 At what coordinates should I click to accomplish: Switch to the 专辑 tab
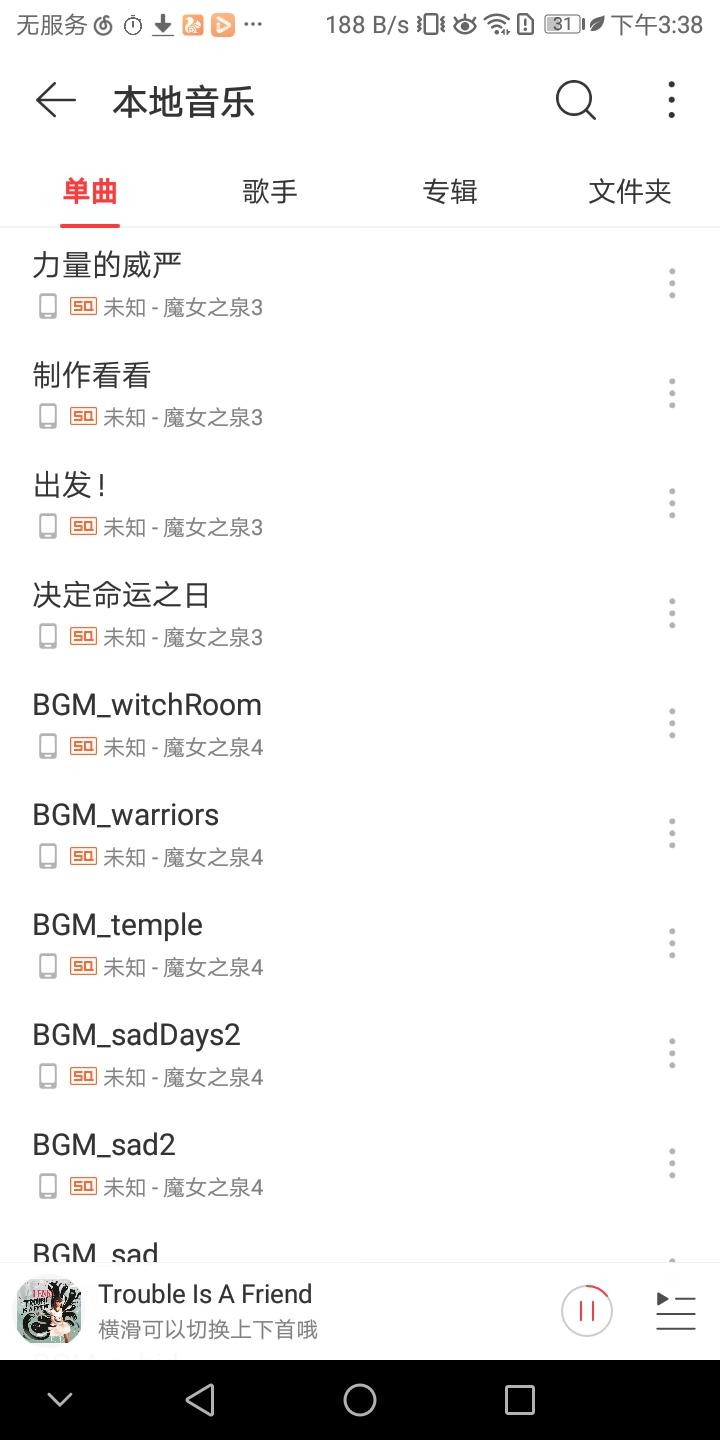click(x=449, y=191)
